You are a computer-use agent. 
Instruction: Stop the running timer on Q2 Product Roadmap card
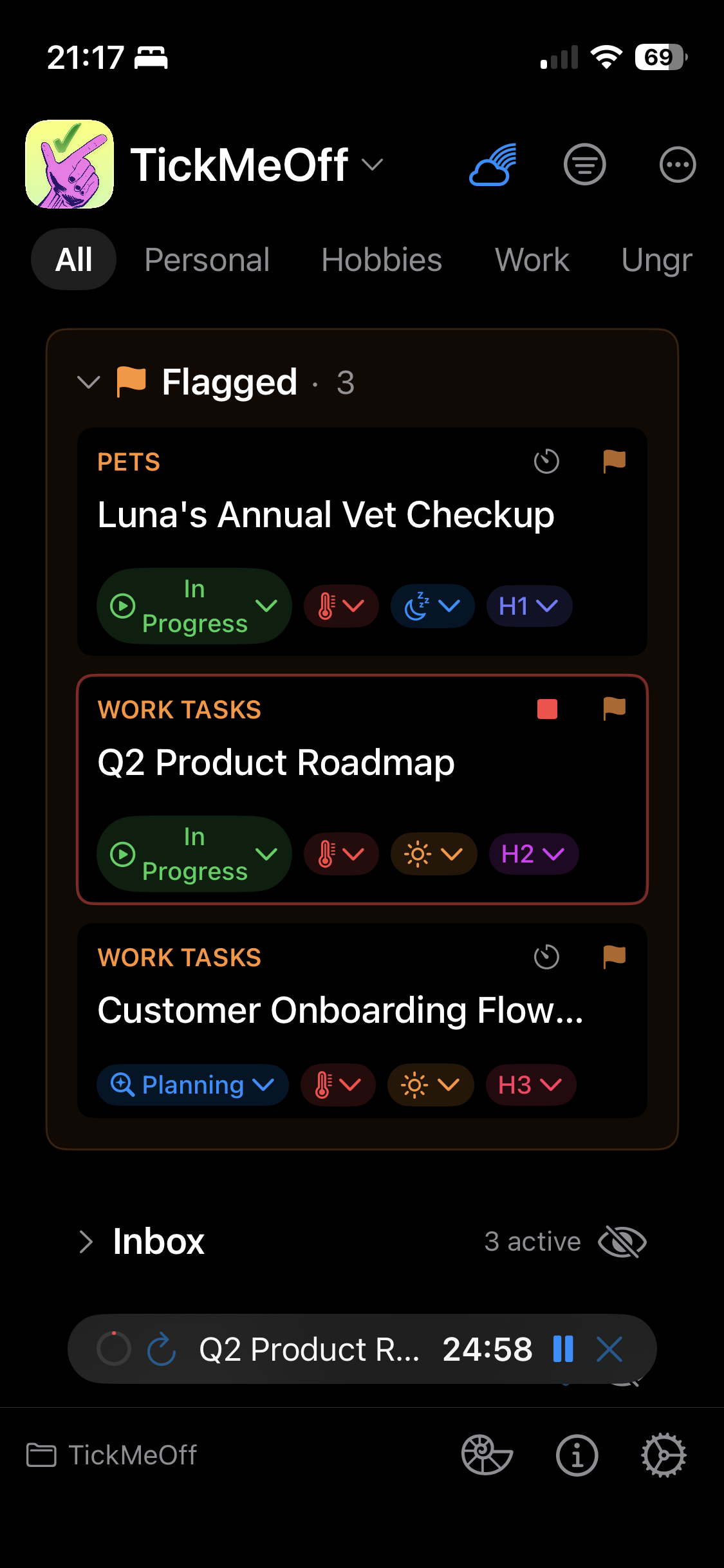(547, 709)
